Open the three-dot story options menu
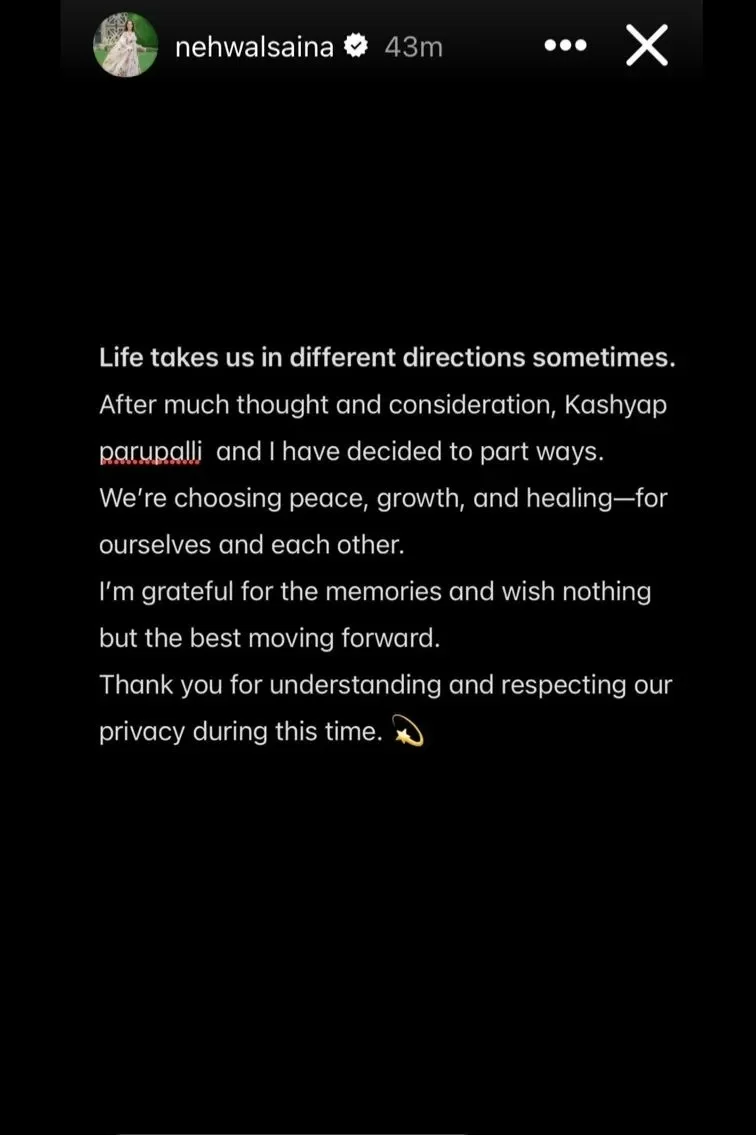The height and width of the screenshot is (1135, 756). tap(564, 46)
